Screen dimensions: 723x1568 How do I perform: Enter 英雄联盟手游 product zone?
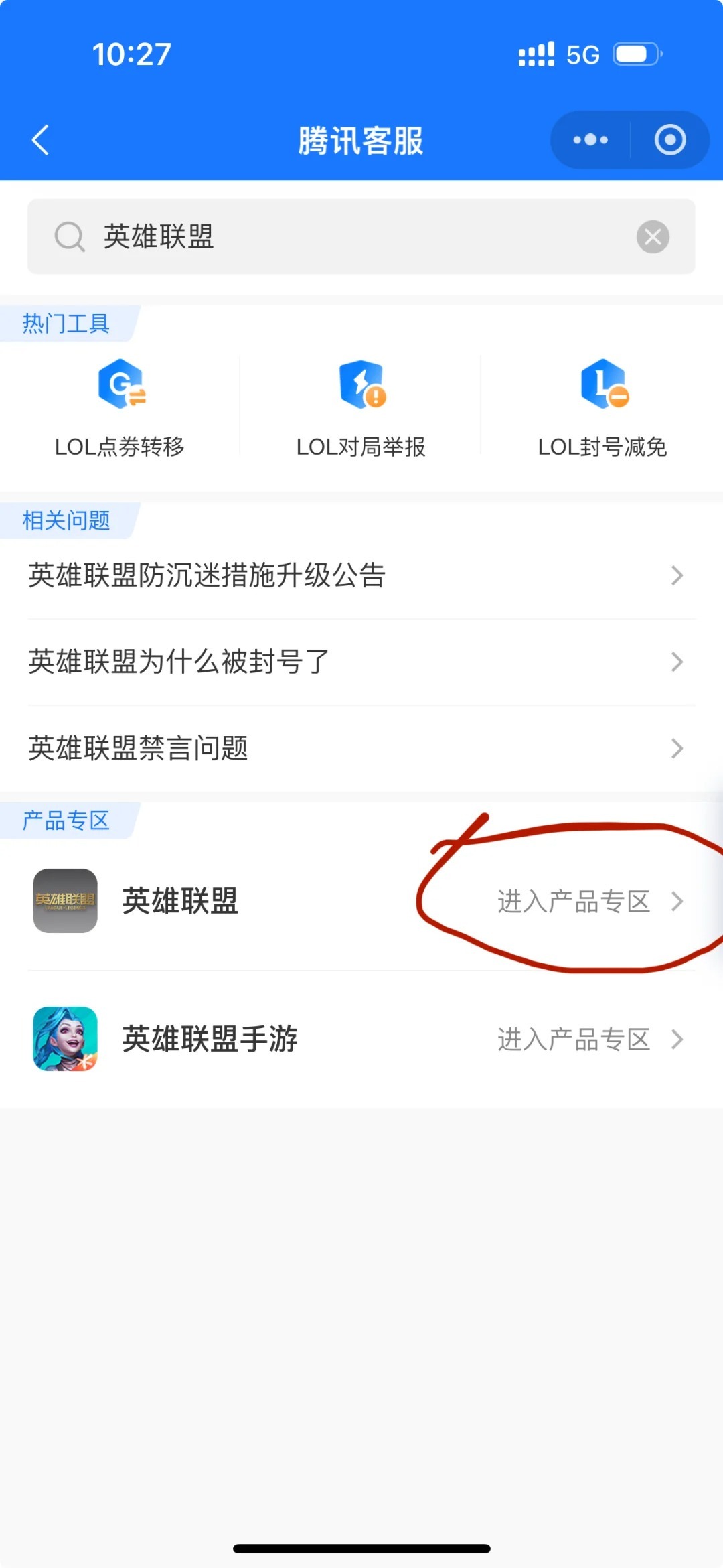(574, 1039)
